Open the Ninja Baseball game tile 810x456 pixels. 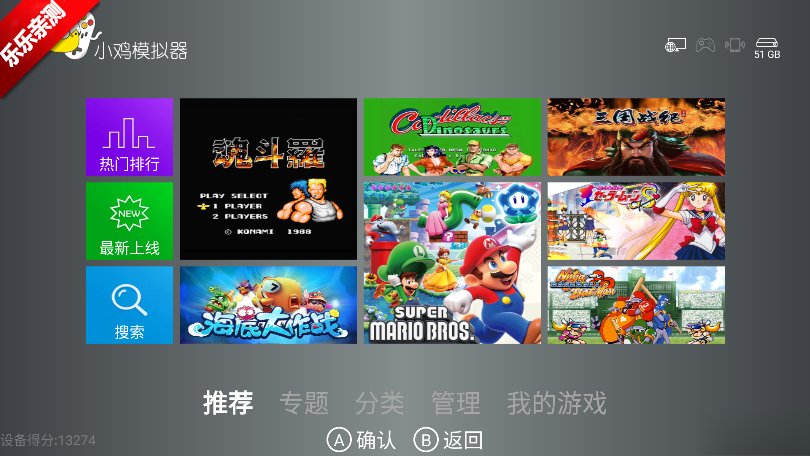coord(636,305)
